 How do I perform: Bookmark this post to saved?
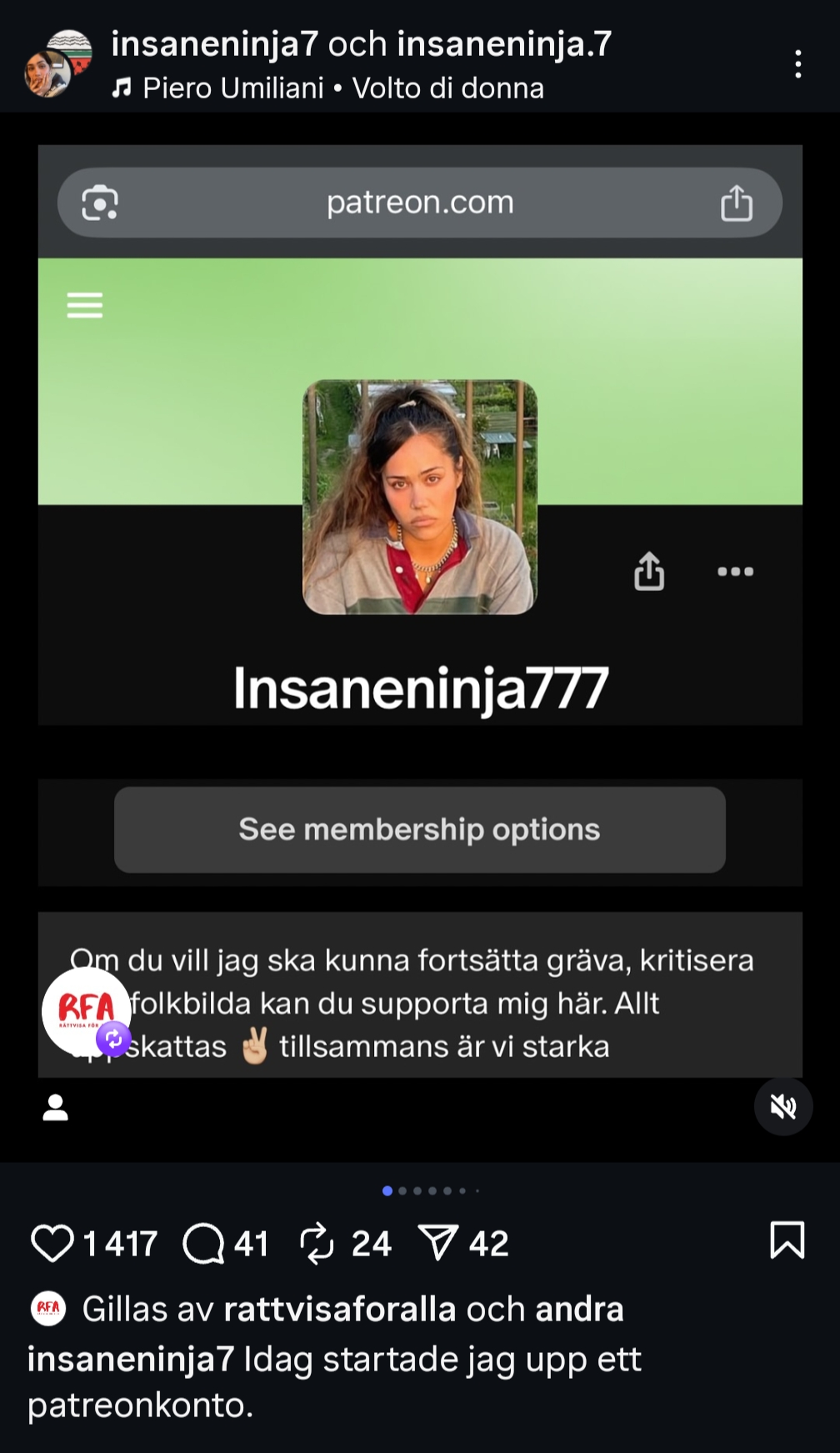click(787, 1240)
